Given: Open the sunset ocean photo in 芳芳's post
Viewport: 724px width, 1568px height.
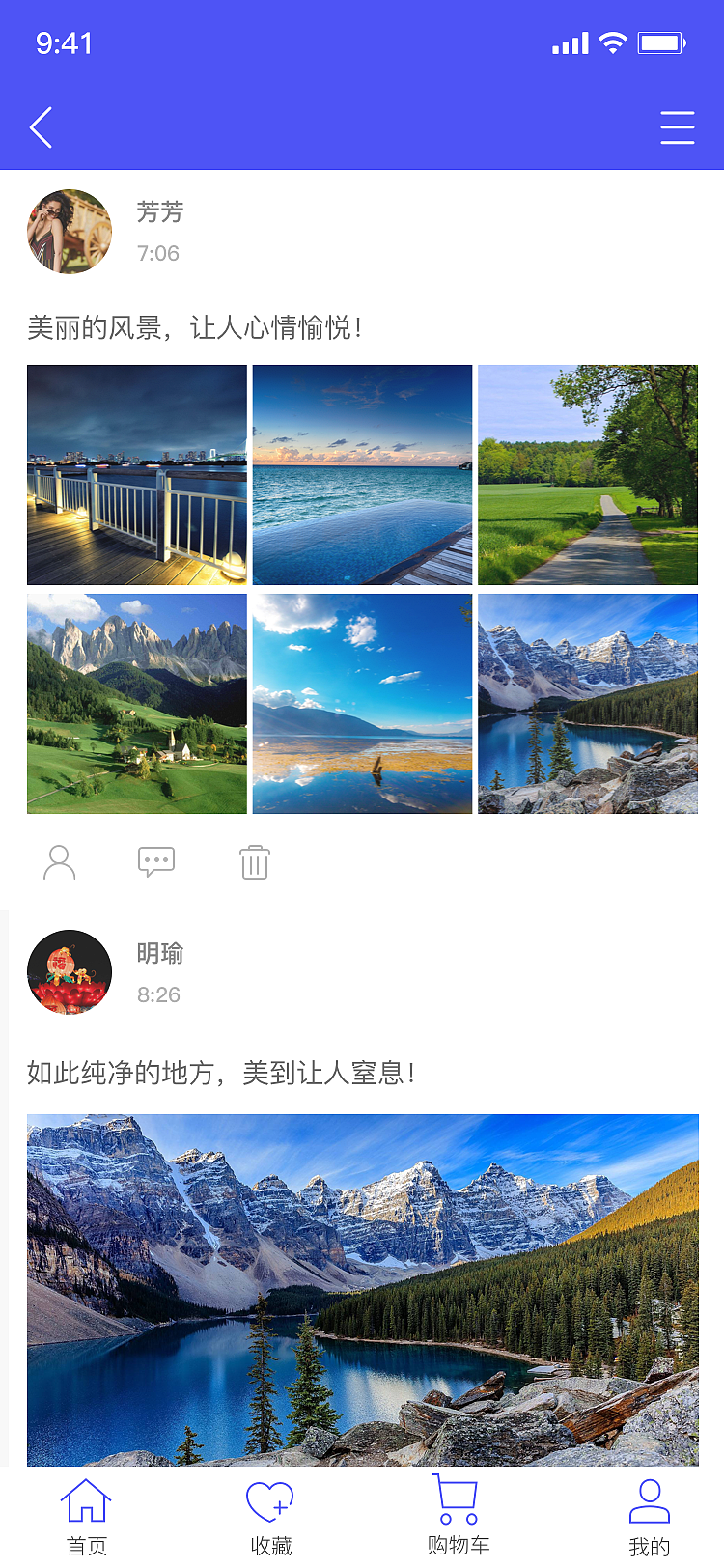Looking at the screenshot, I should [x=361, y=474].
